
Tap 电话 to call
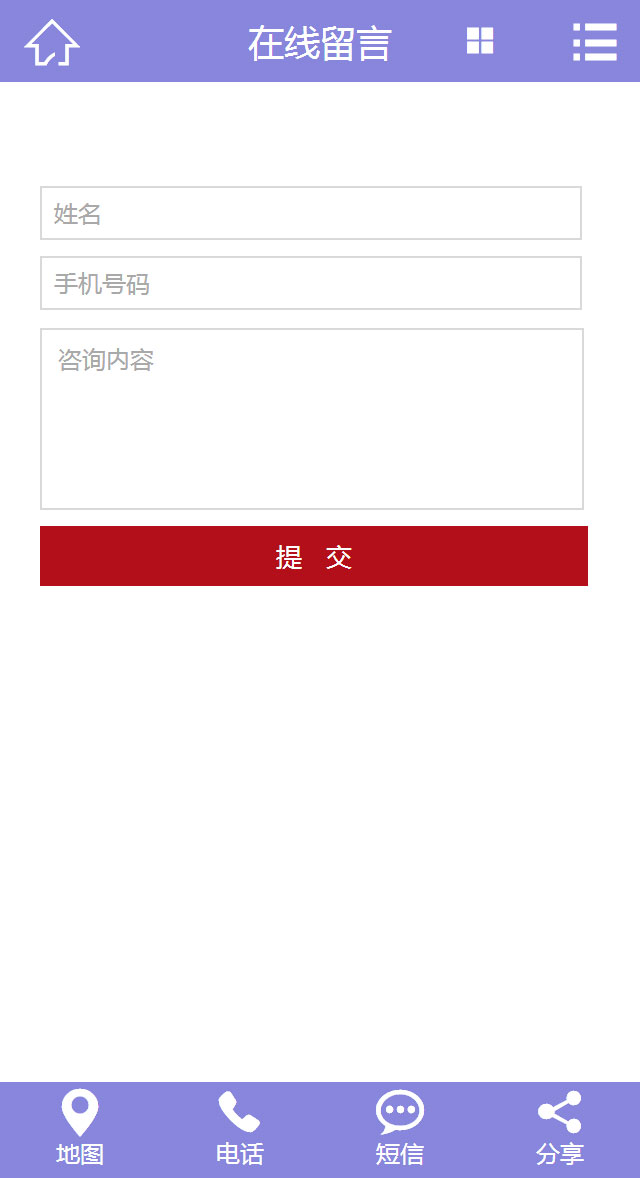tap(240, 1129)
